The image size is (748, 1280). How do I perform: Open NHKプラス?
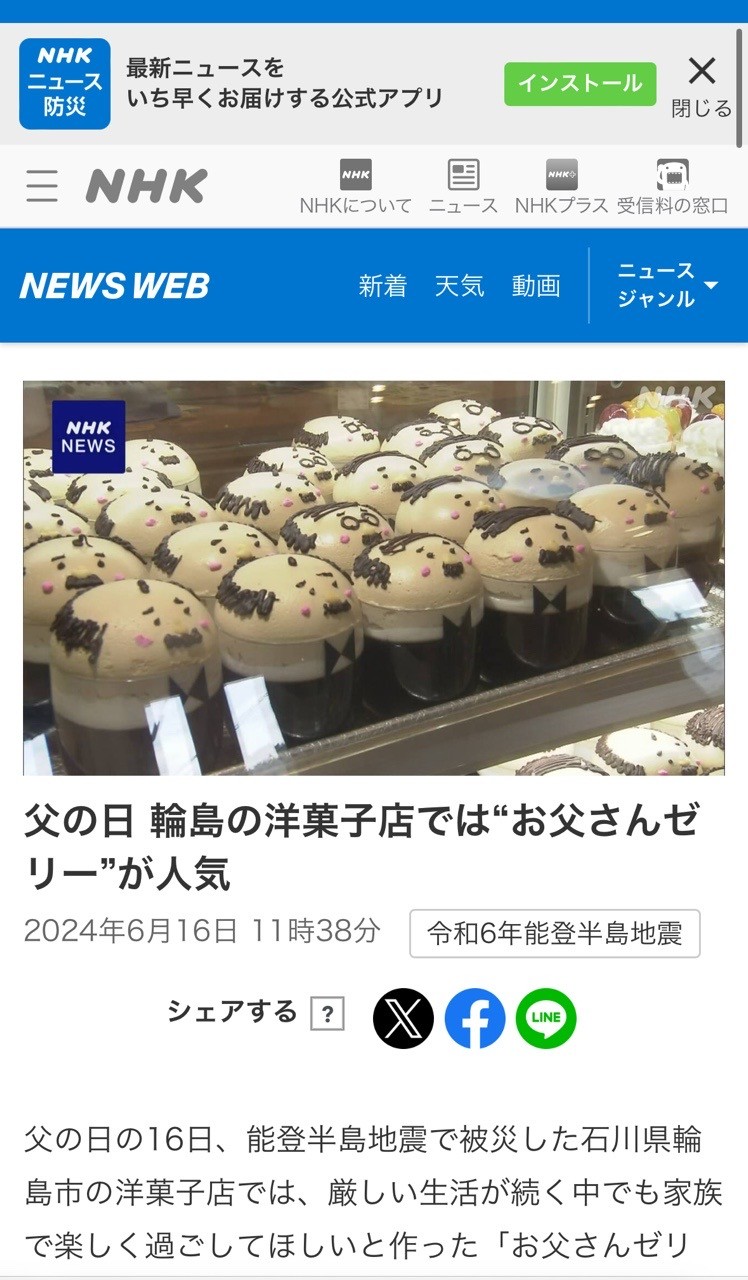point(561,187)
